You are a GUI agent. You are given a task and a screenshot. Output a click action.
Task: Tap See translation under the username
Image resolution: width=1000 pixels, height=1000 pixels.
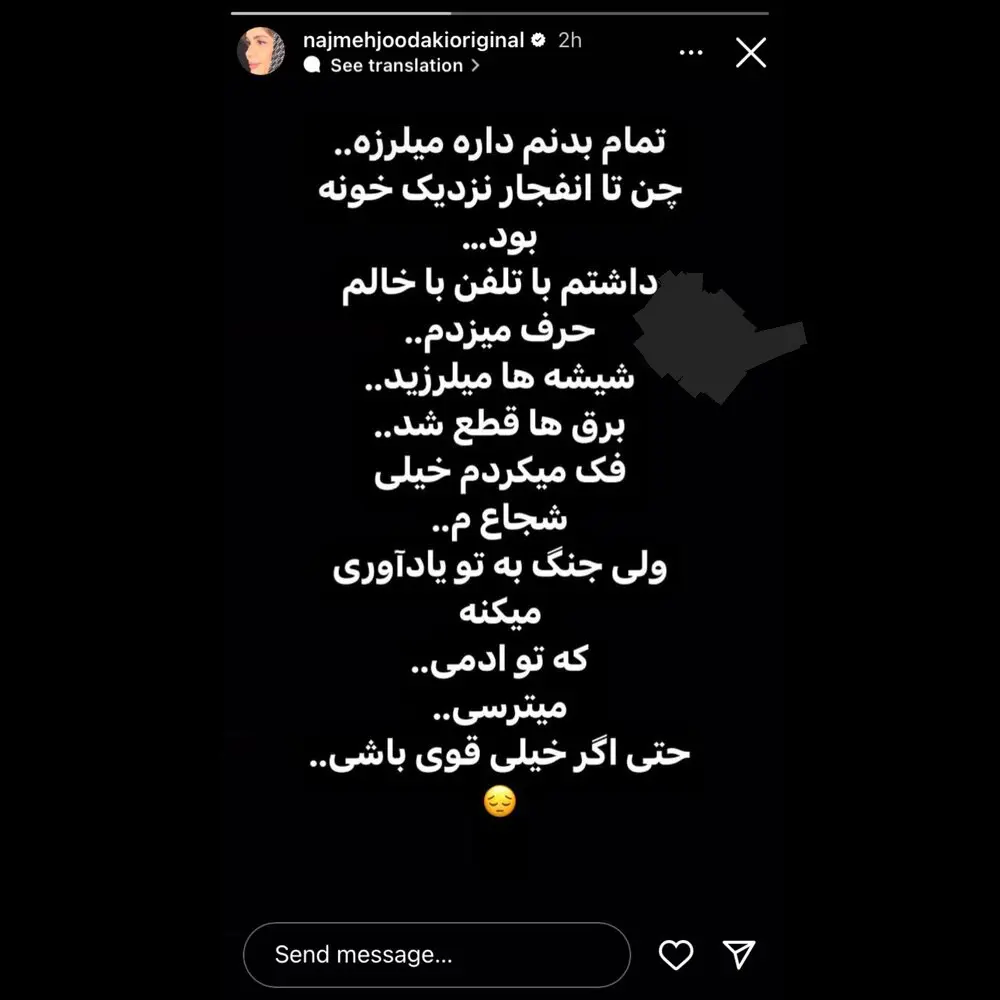tap(396, 66)
